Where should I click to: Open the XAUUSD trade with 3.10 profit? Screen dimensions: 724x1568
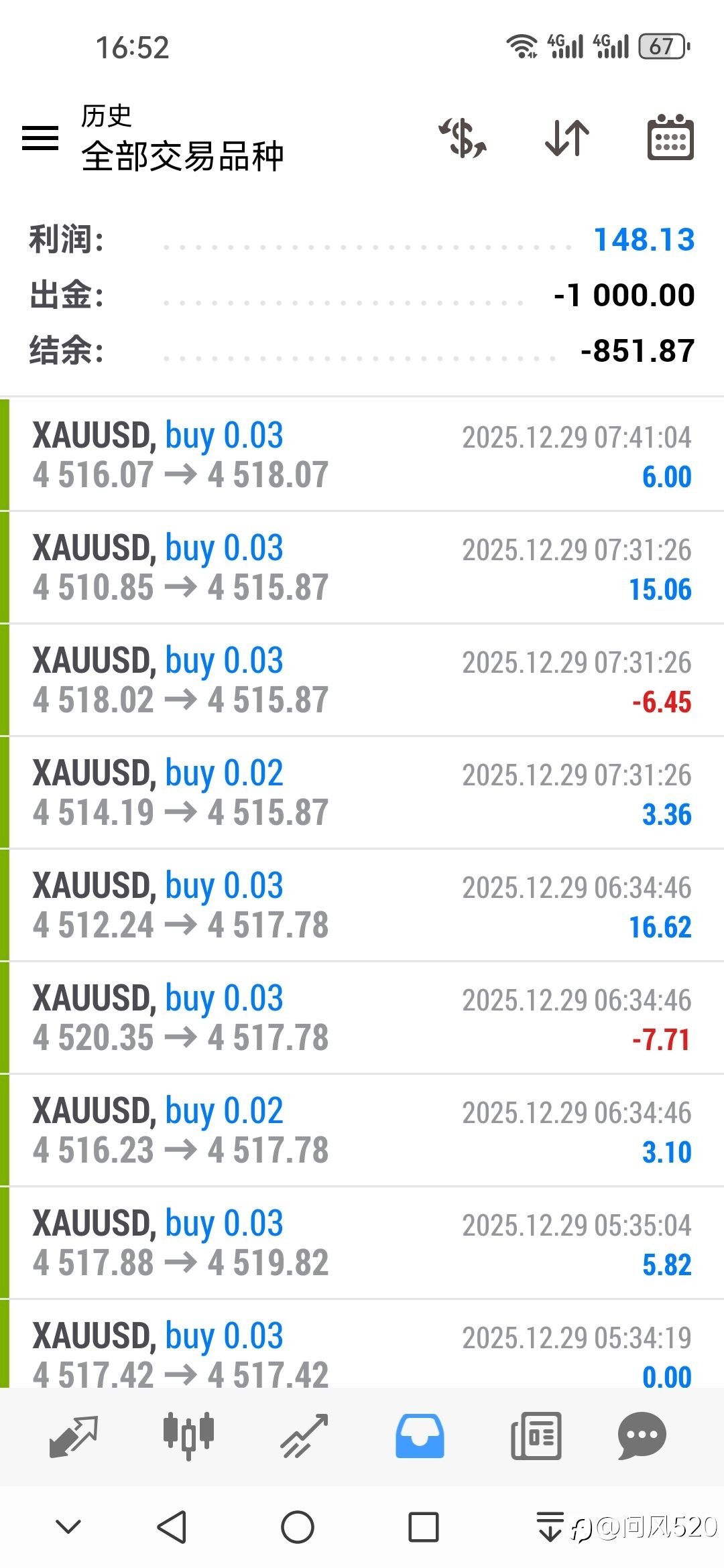[x=362, y=1130]
